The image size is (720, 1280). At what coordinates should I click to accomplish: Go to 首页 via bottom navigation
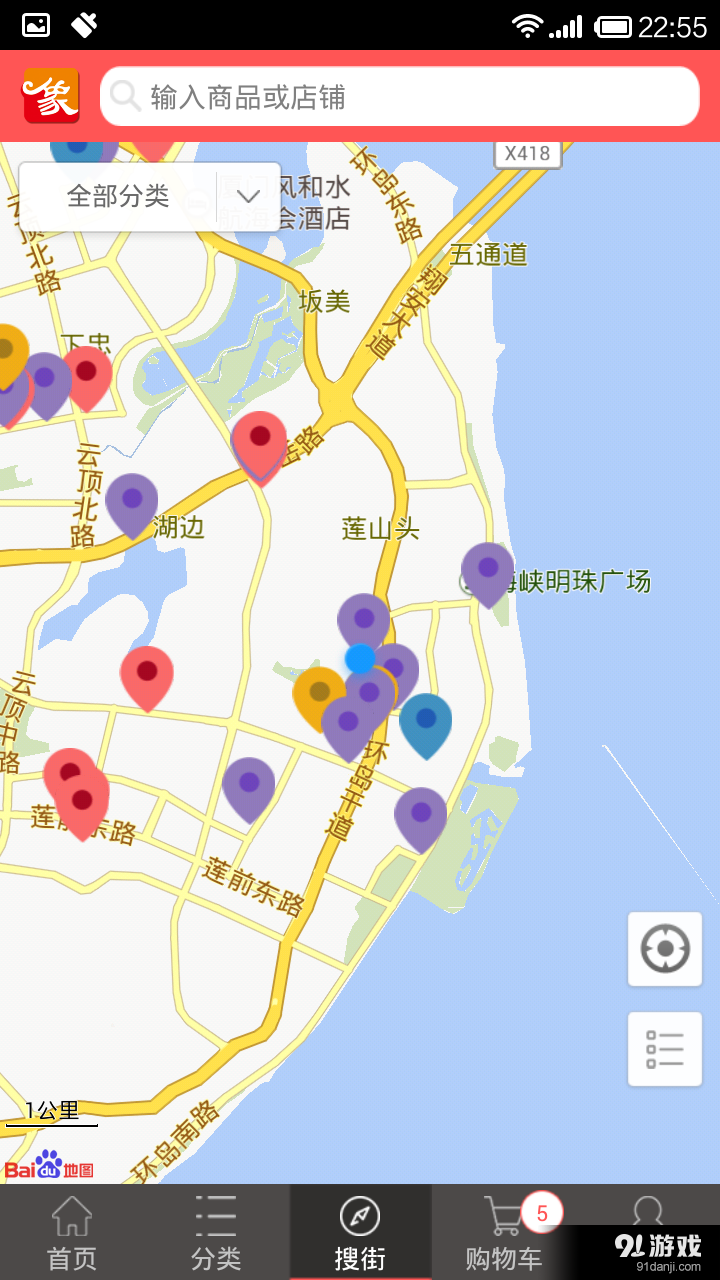tap(72, 1230)
